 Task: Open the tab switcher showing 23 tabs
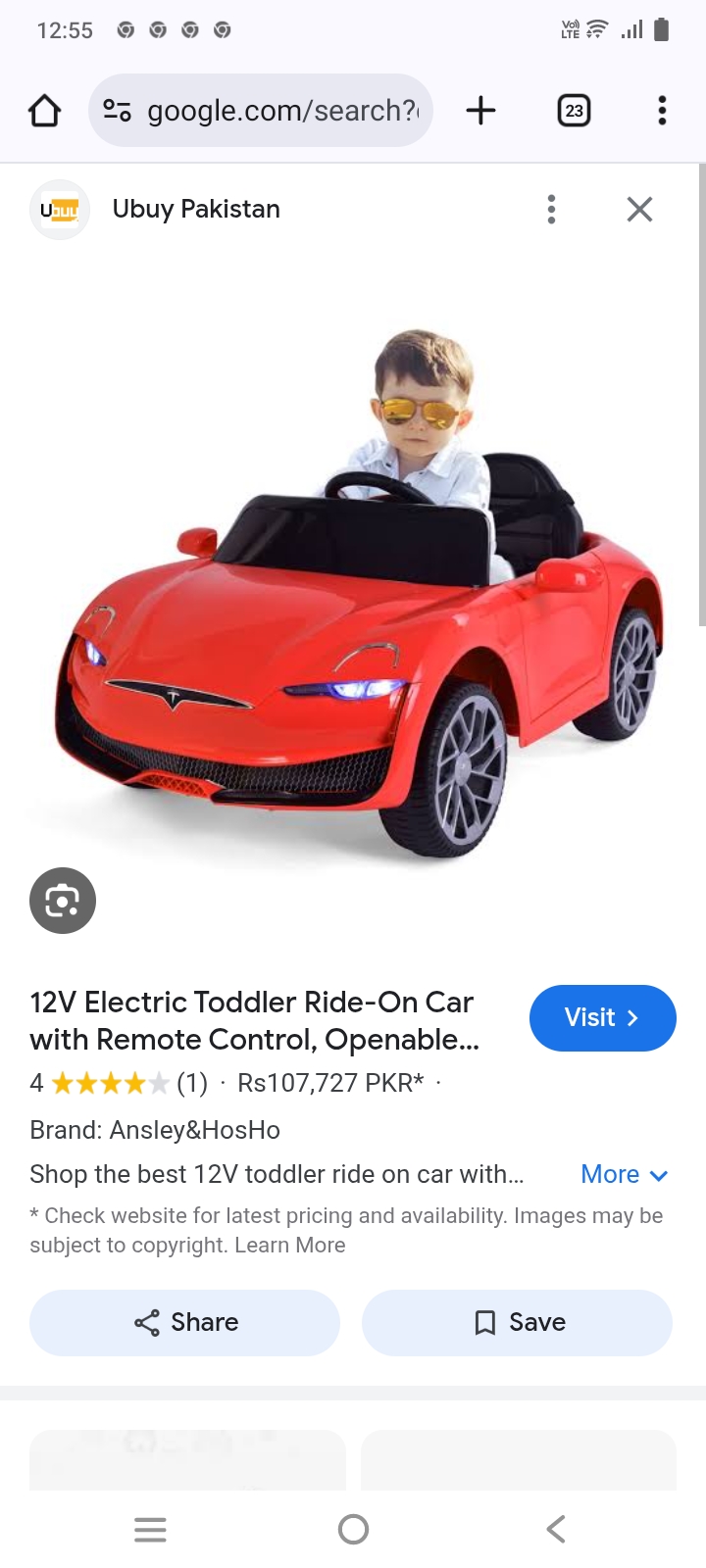[574, 111]
